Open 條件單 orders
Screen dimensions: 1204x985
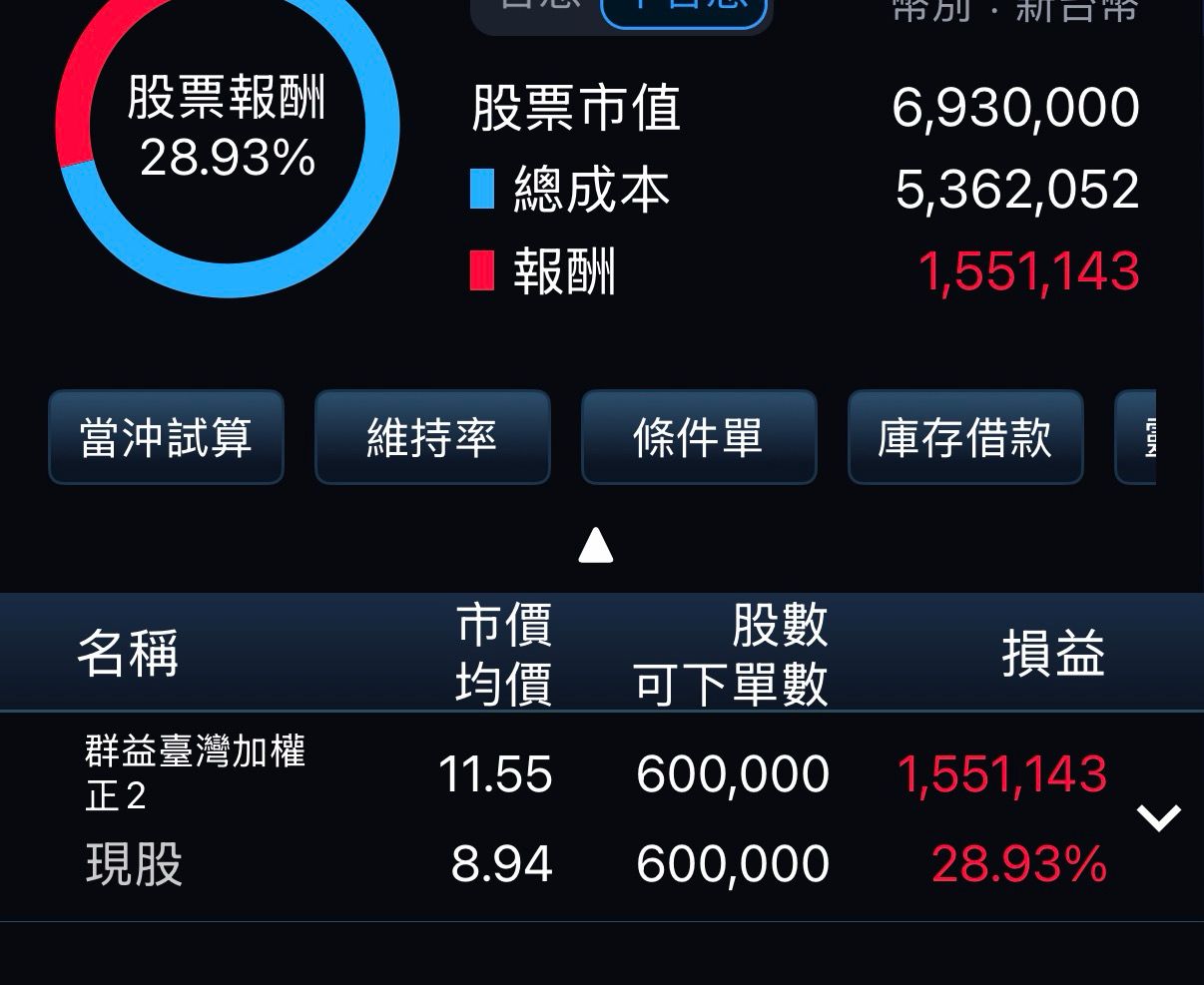point(699,437)
